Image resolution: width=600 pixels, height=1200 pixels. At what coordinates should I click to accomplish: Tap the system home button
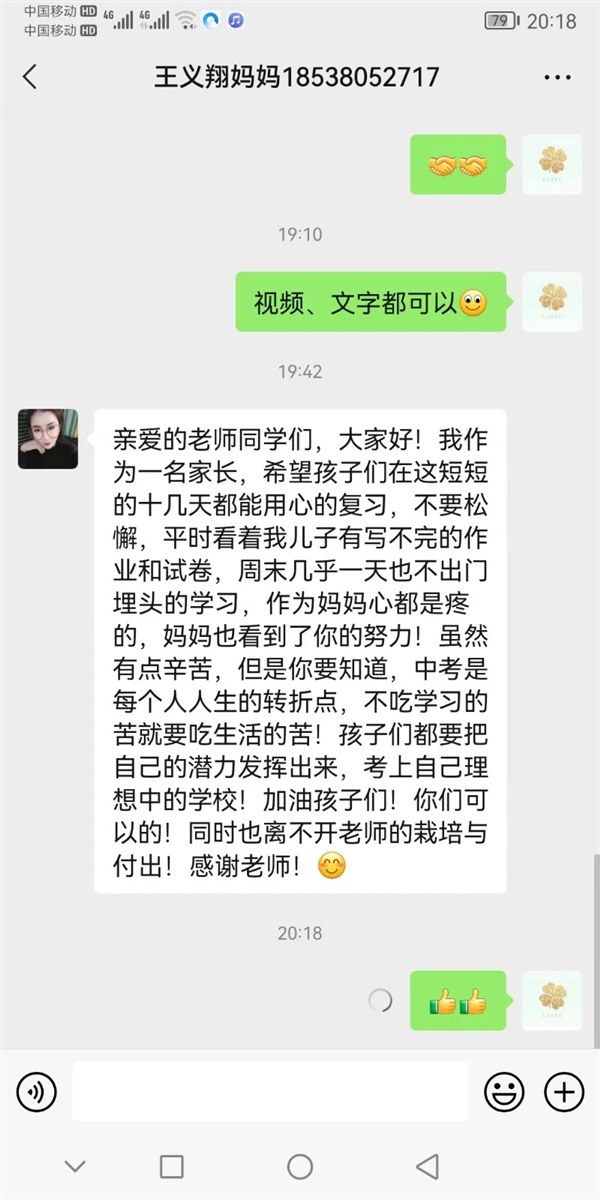pos(300,1166)
